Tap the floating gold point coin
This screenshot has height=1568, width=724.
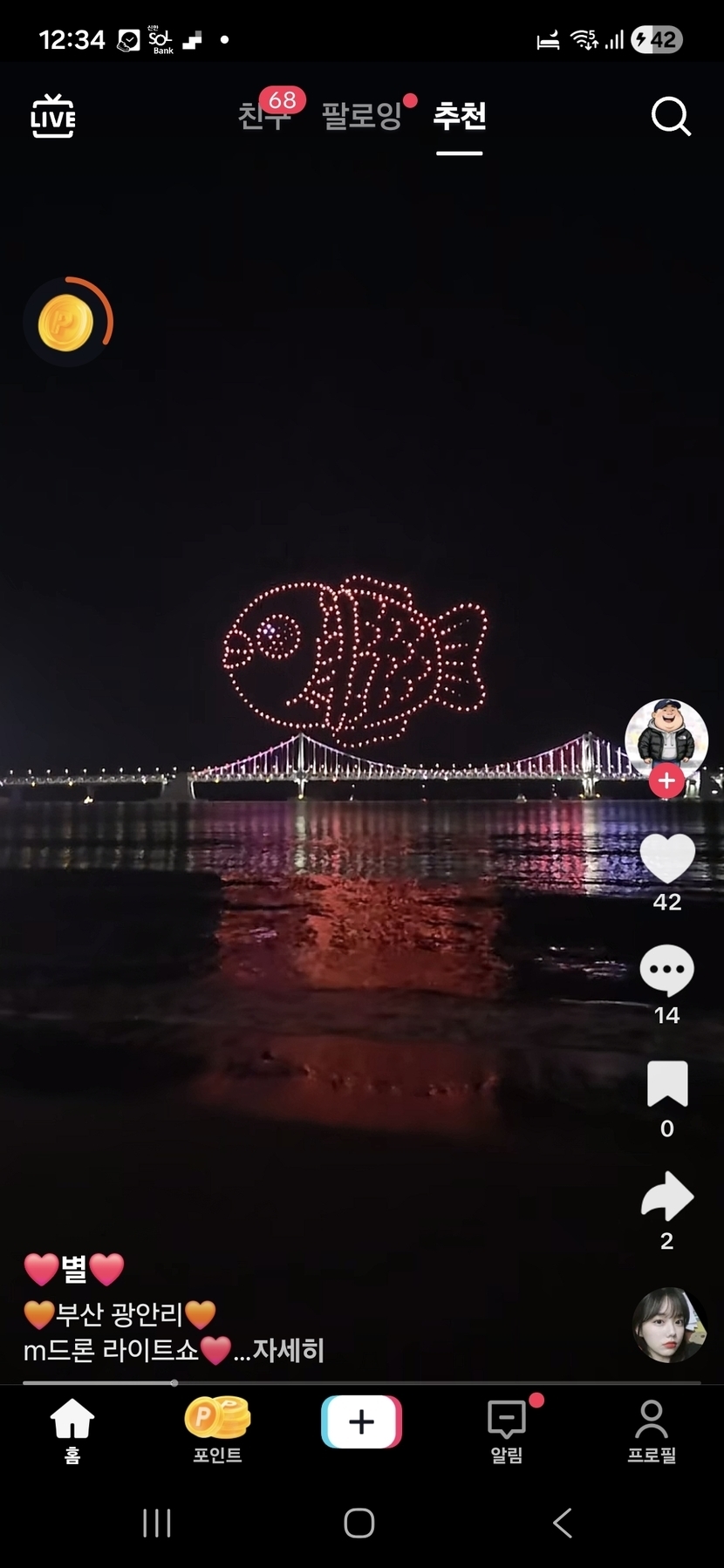67,323
